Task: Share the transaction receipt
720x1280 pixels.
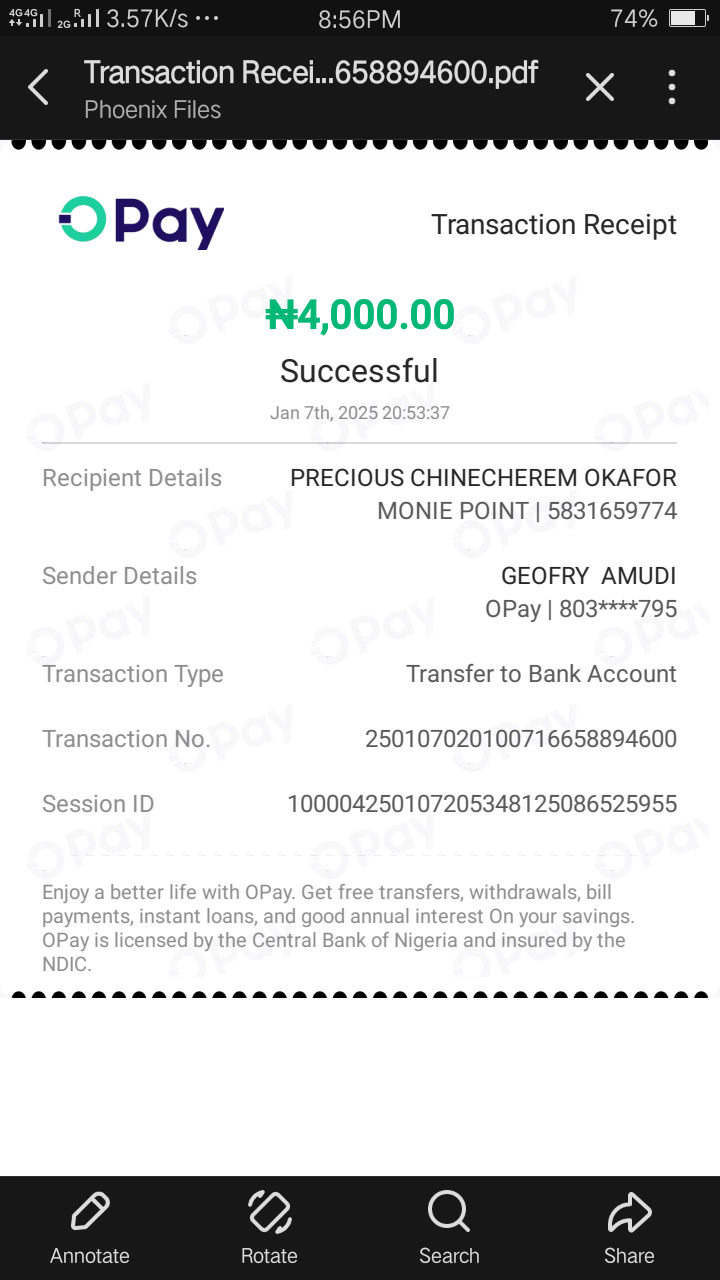Action: pyautogui.click(x=629, y=1228)
